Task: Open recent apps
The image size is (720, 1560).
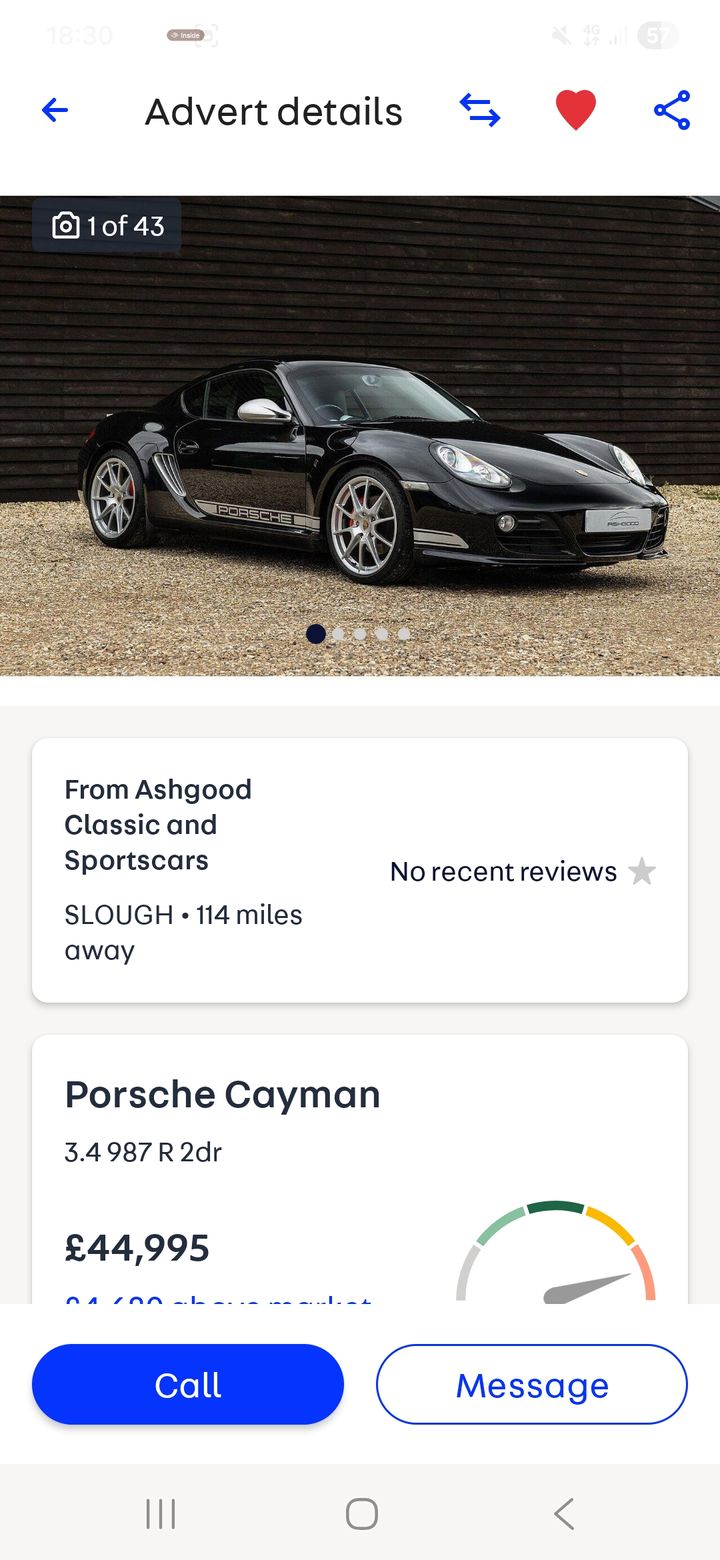Action: pos(160,1514)
